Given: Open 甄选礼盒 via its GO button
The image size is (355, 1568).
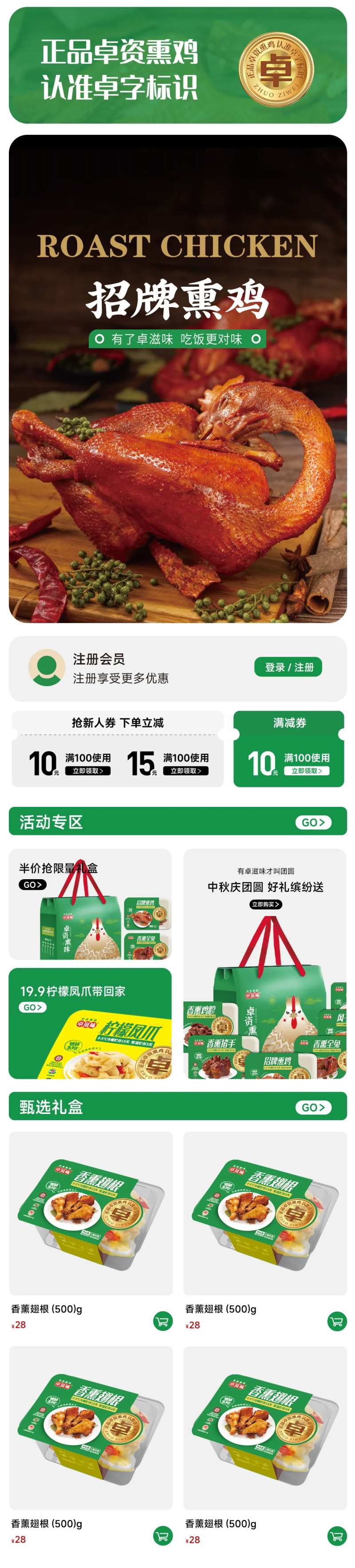Looking at the screenshot, I should (313, 1107).
